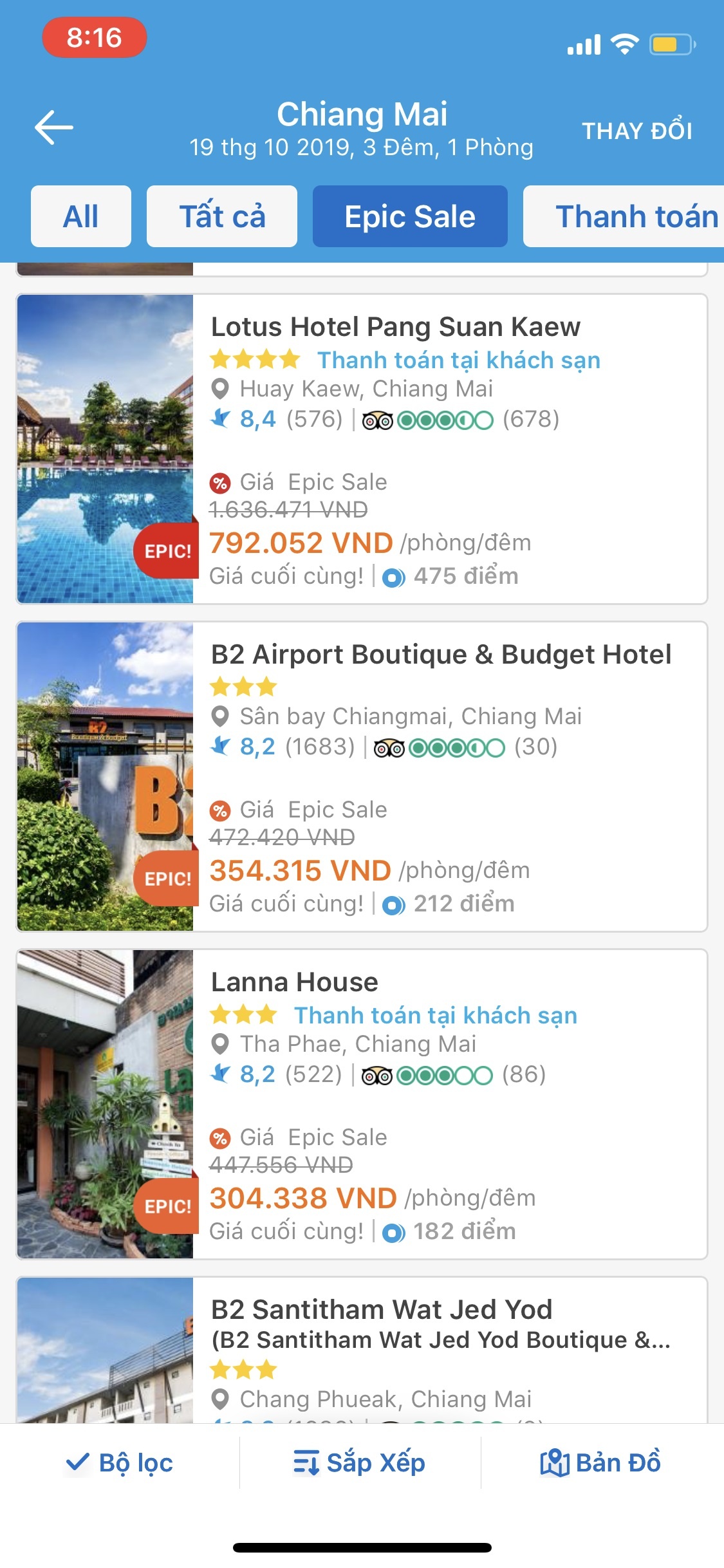Screen dimensions: 724x1568
Task: Tap the Epic Sale percent badge on Lanna House
Action: 219,1137
